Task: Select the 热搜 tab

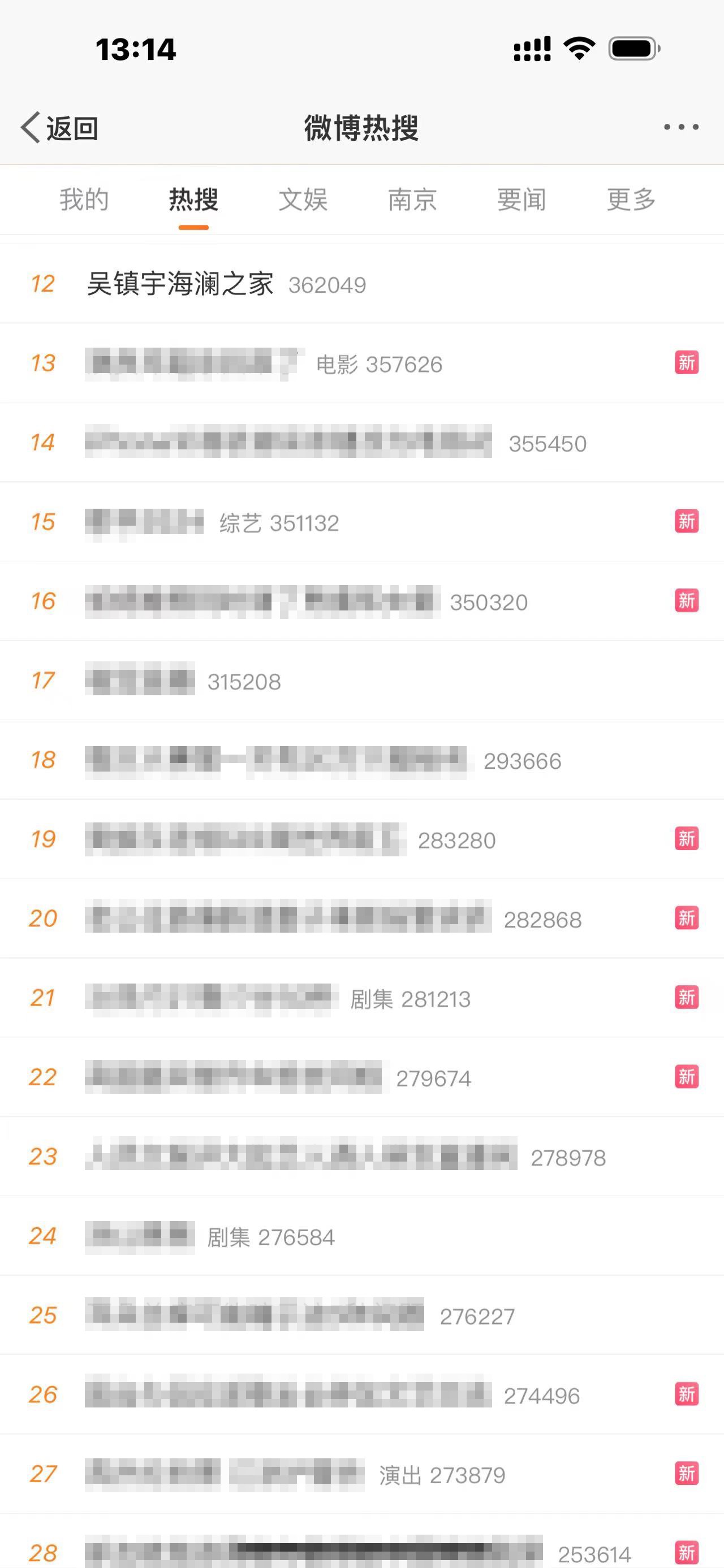Action: point(193,200)
